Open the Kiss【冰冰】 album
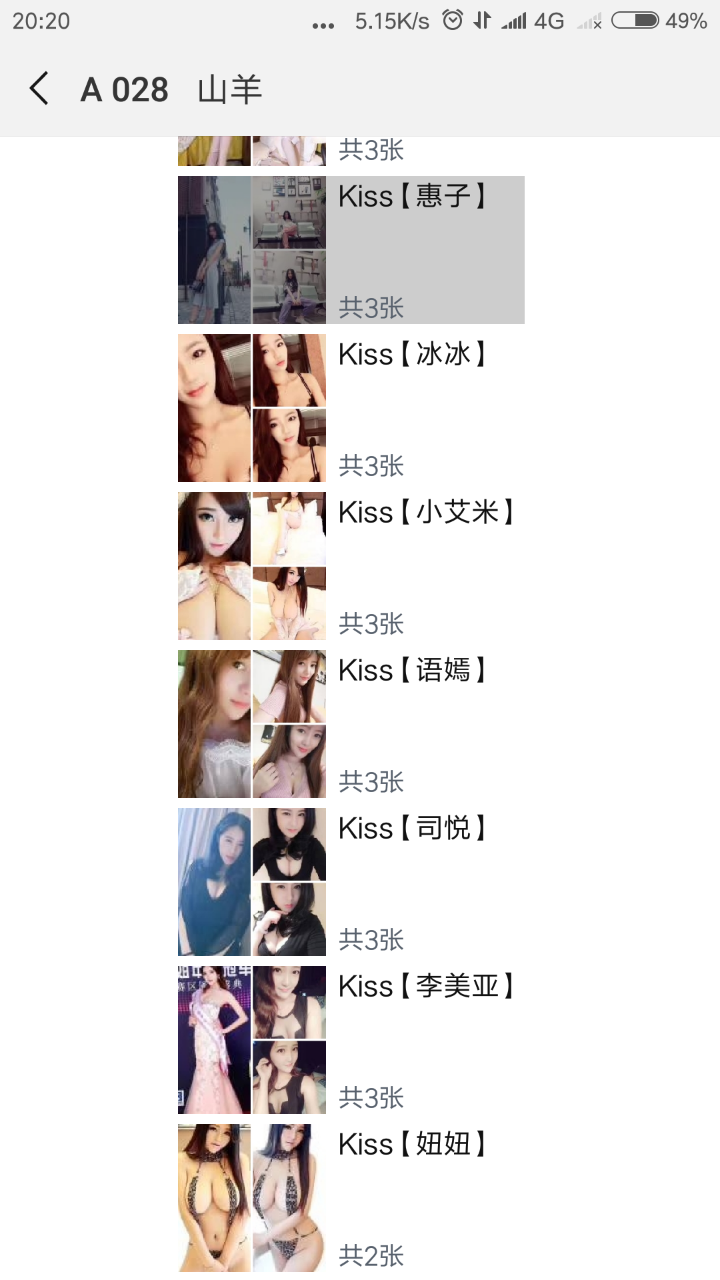This screenshot has width=720, height=1280. 350,408
